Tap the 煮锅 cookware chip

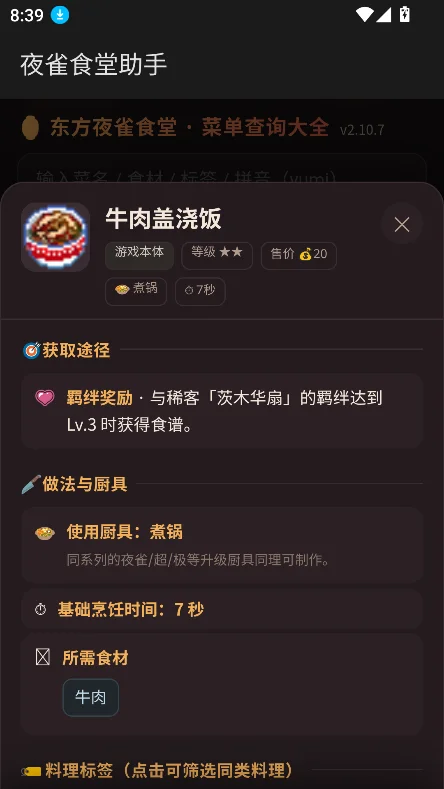136,290
